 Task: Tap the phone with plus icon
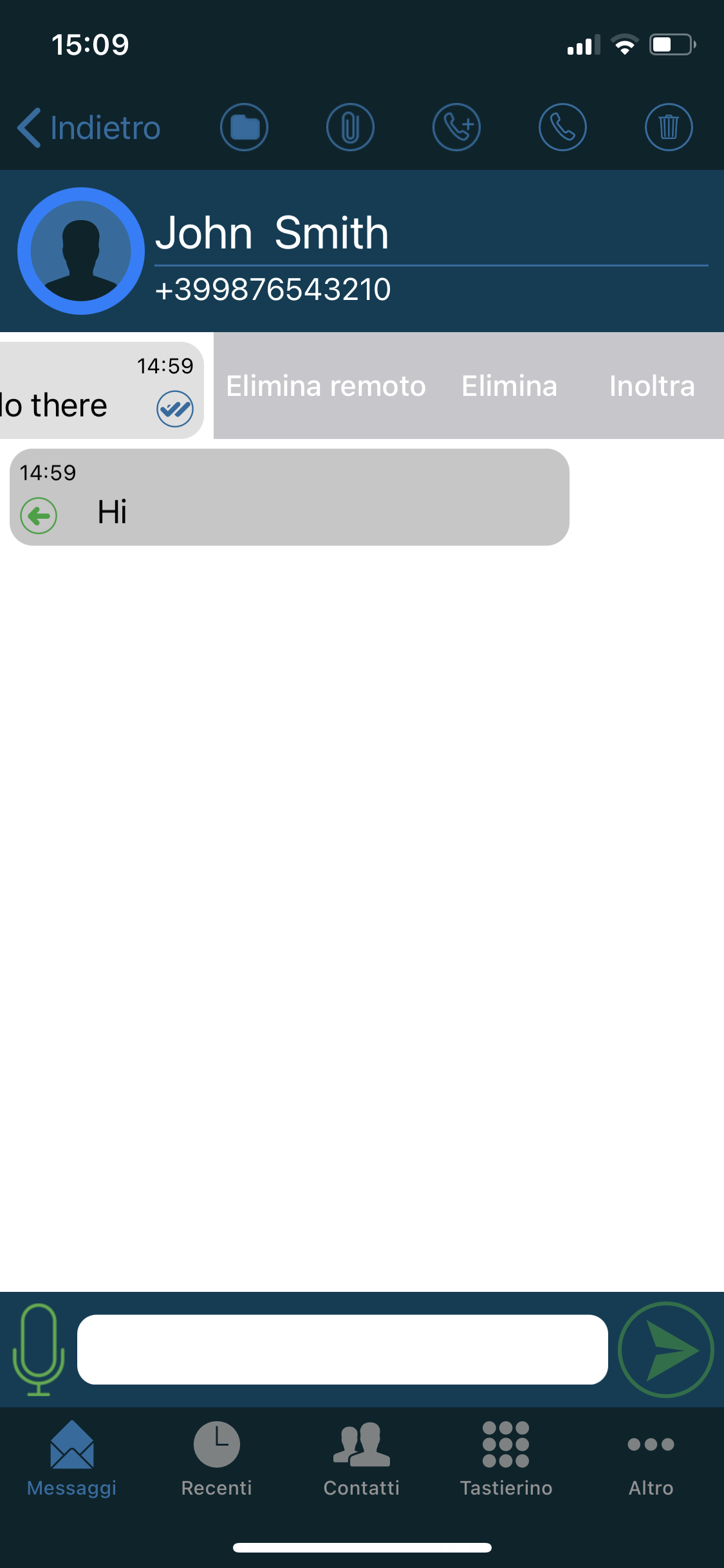(x=456, y=127)
